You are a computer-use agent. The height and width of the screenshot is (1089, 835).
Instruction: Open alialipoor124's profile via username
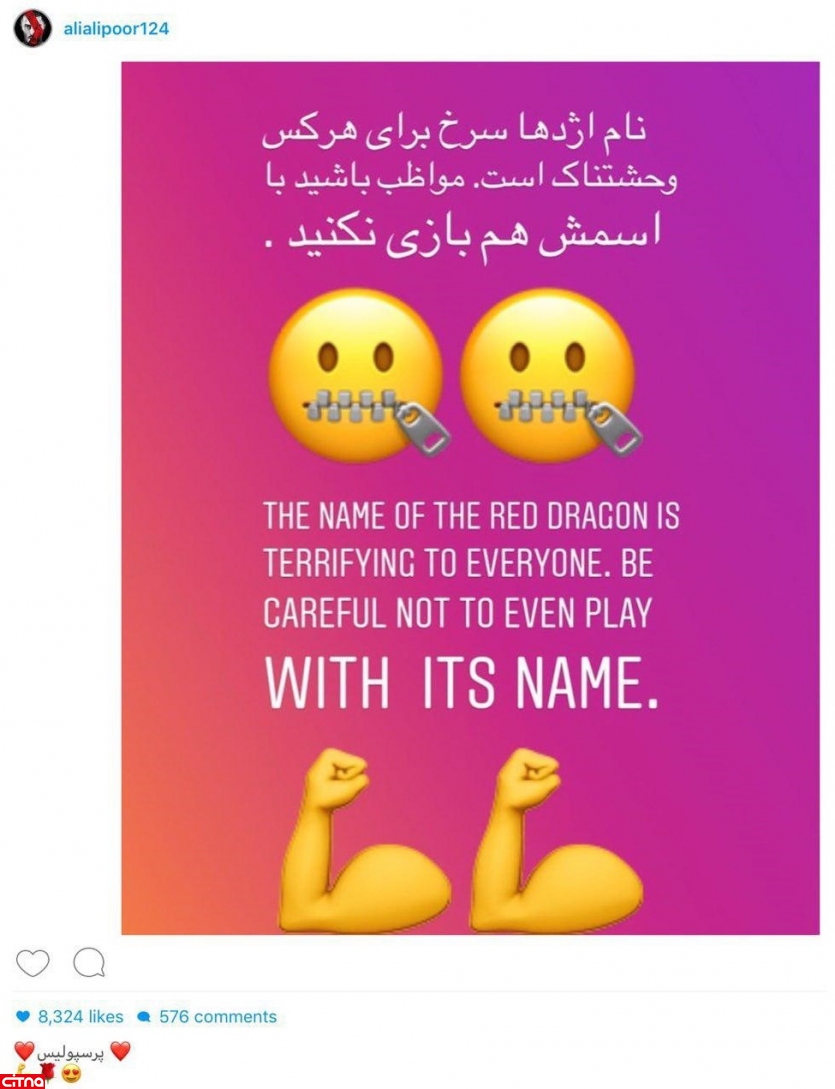116,29
